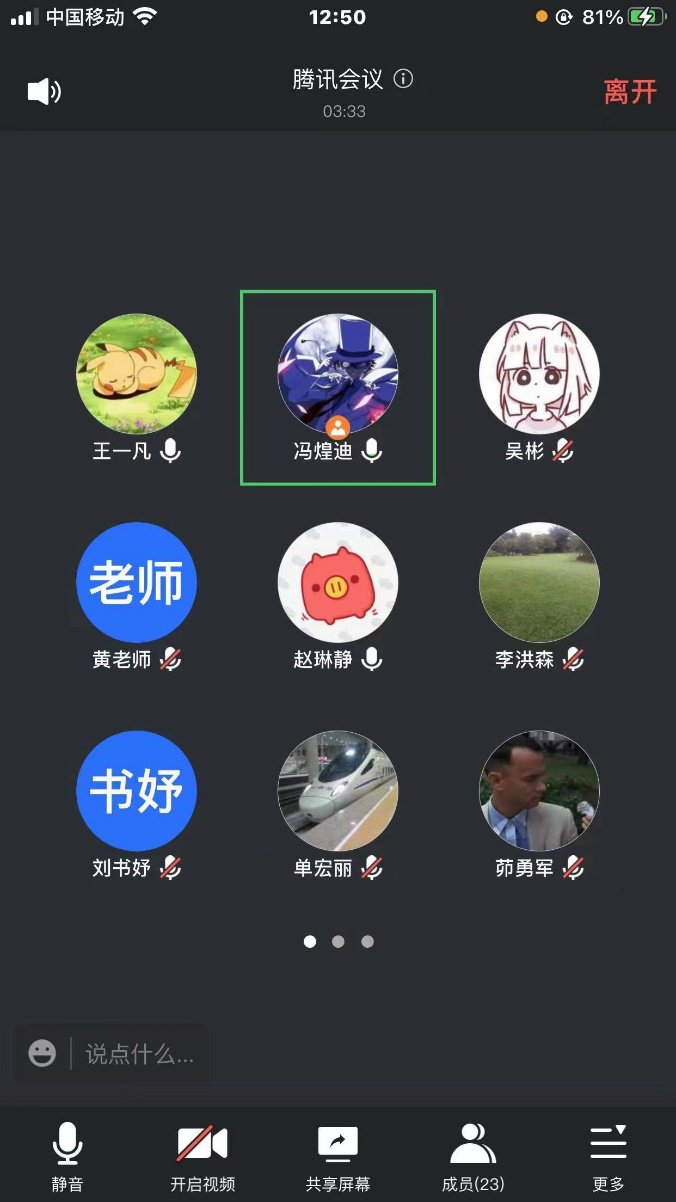
Task: Mute microphone with 静音
Action: pyautogui.click(x=68, y=1156)
